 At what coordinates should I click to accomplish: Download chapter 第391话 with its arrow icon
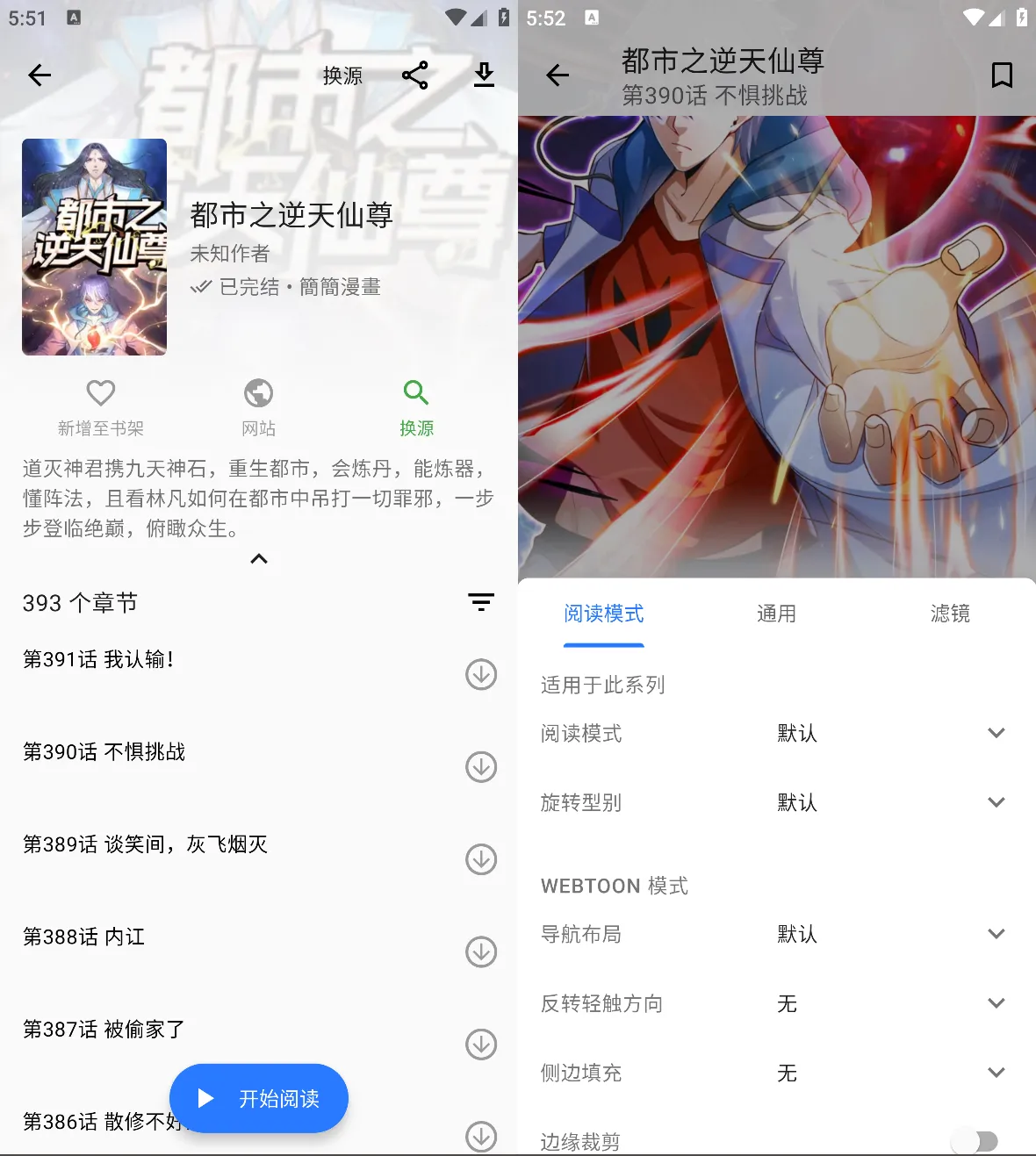coord(480,674)
